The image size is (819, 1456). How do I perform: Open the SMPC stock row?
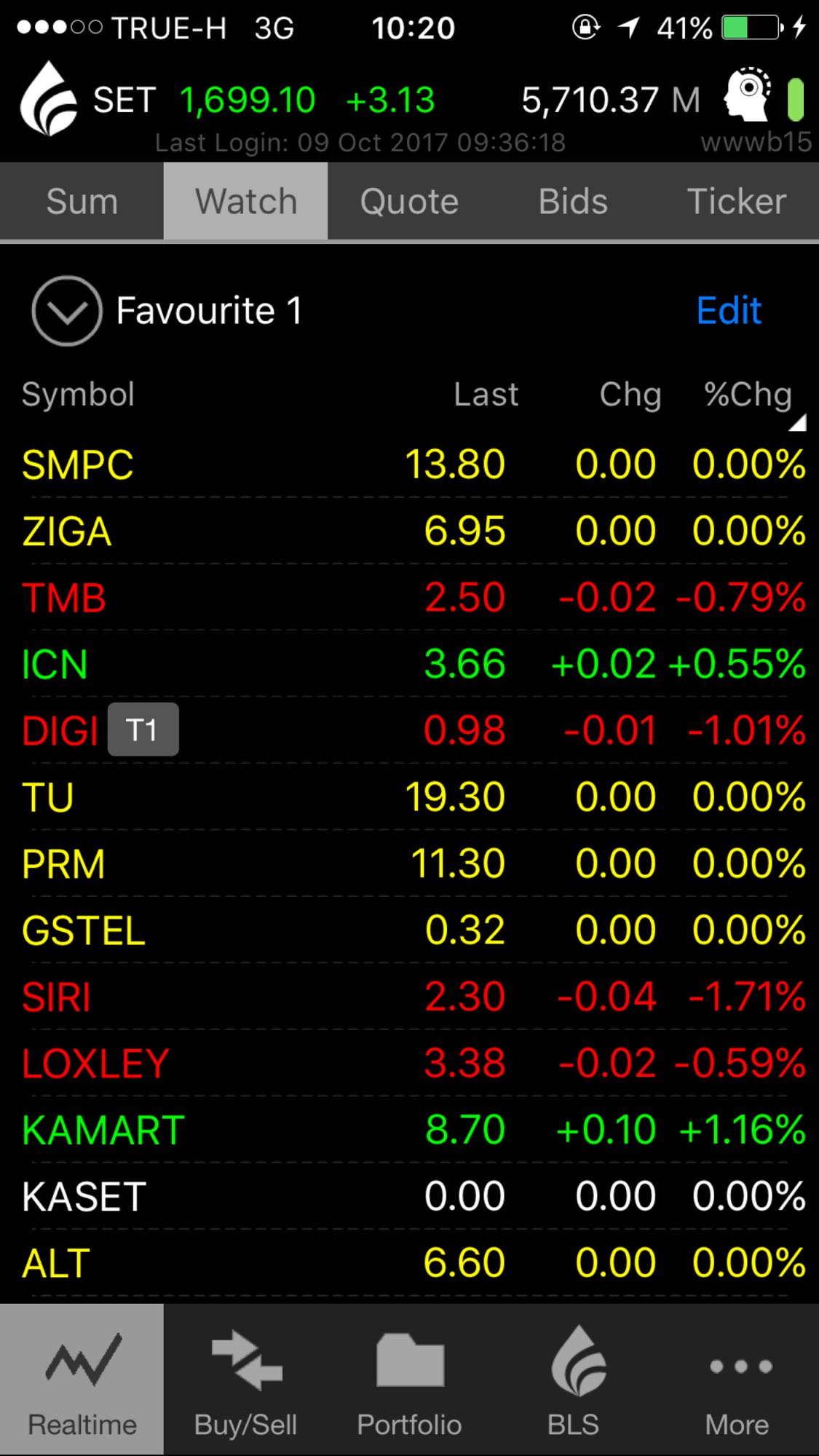point(409,464)
